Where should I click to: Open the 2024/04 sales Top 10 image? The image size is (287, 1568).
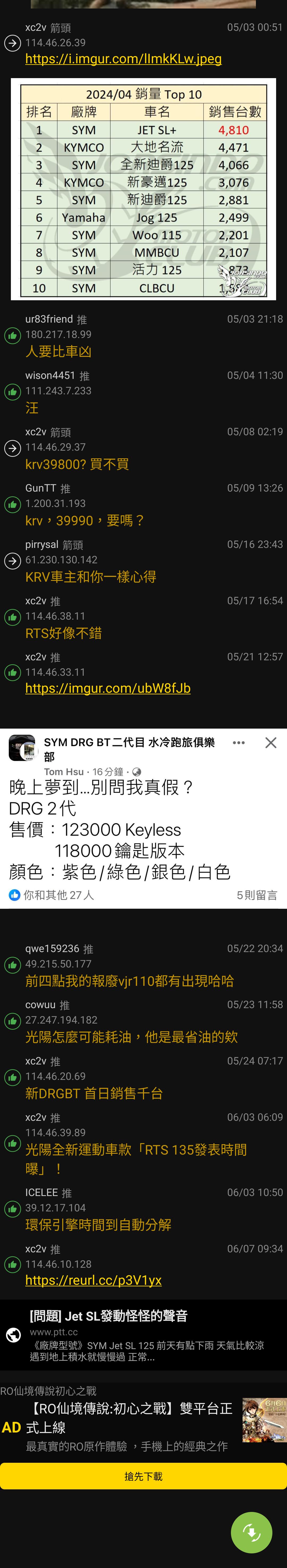(143, 189)
